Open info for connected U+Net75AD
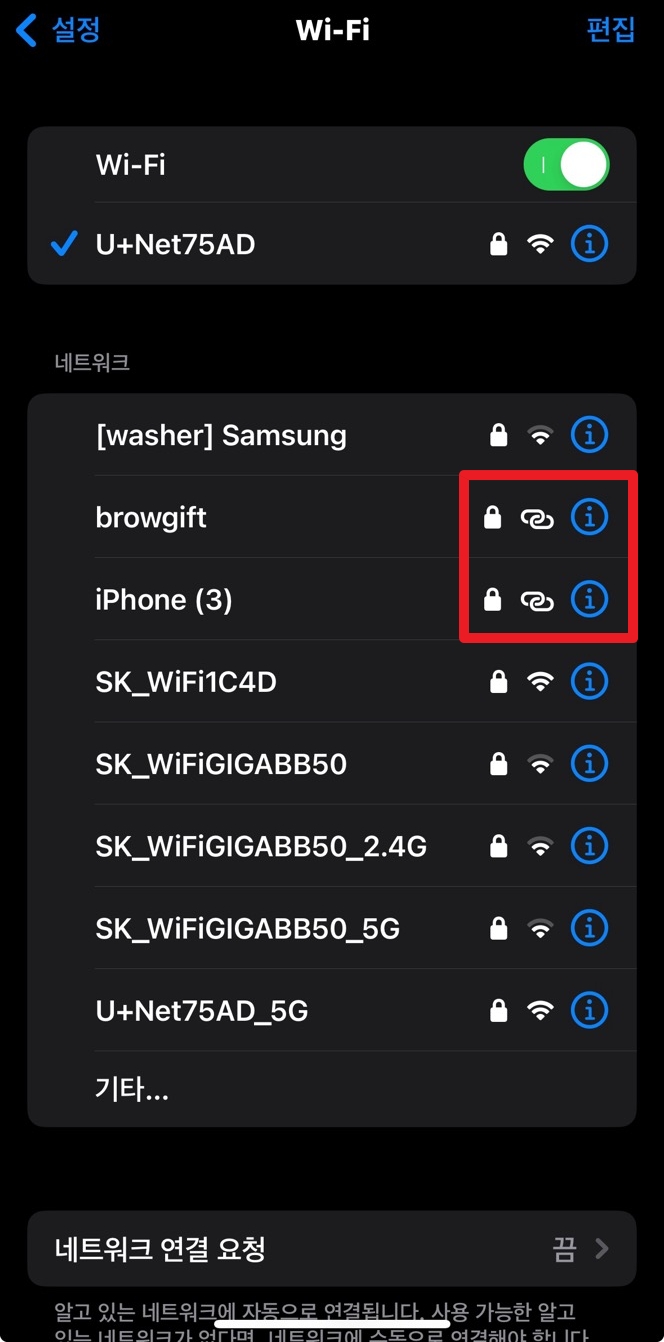This screenshot has height=1342, width=664. pyautogui.click(x=589, y=244)
